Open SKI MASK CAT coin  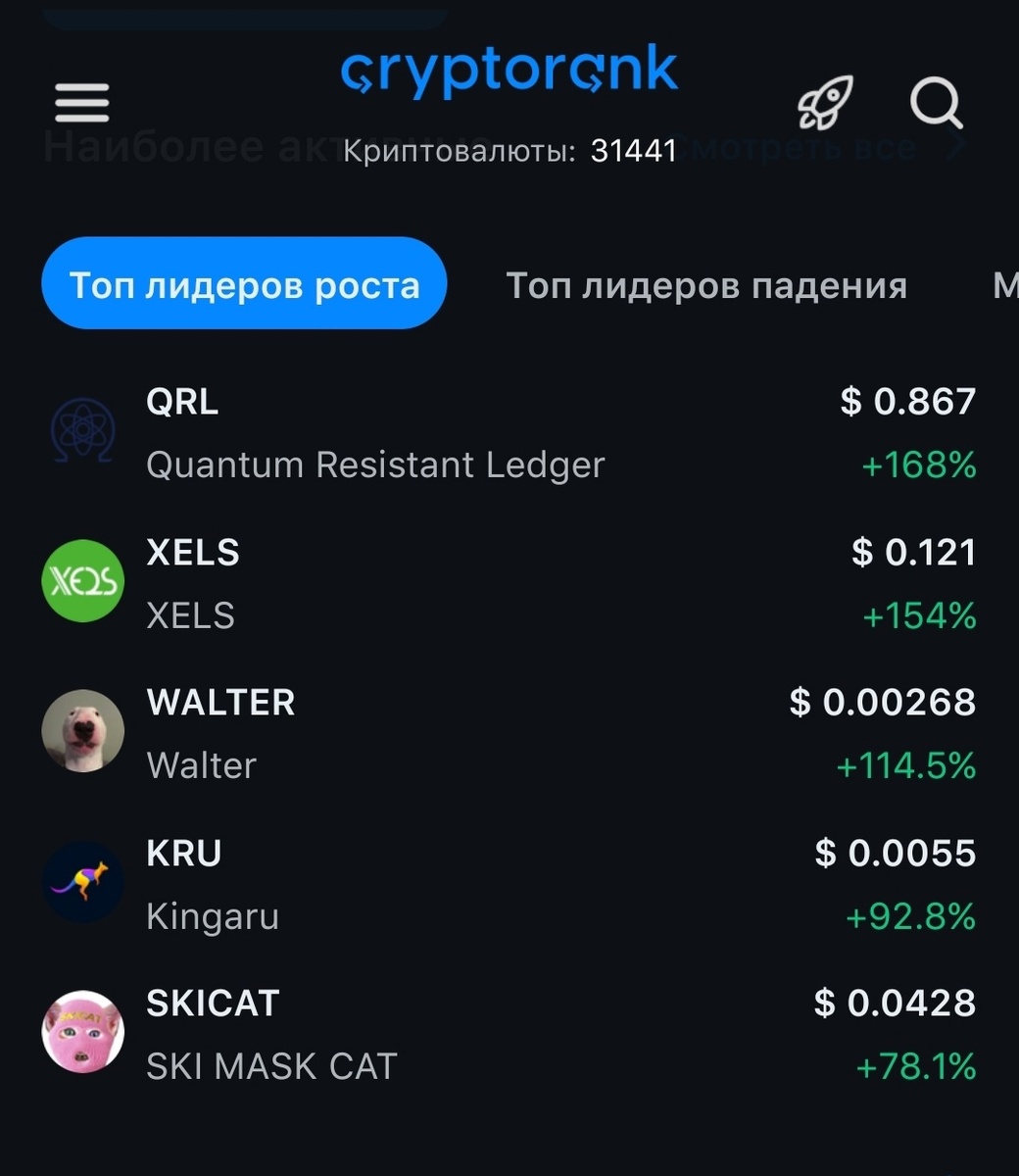pyautogui.click(x=271, y=1034)
